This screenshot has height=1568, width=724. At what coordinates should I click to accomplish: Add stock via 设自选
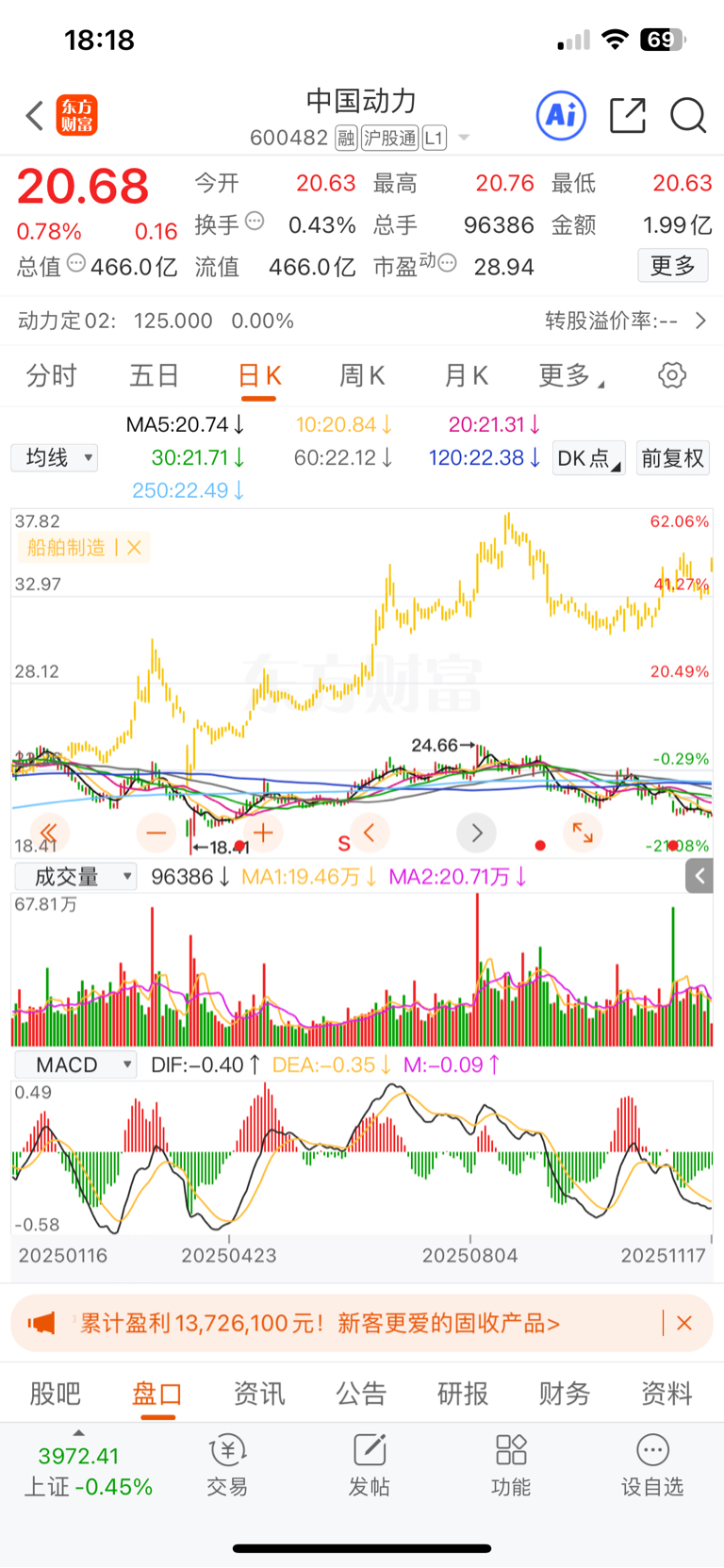click(651, 1466)
